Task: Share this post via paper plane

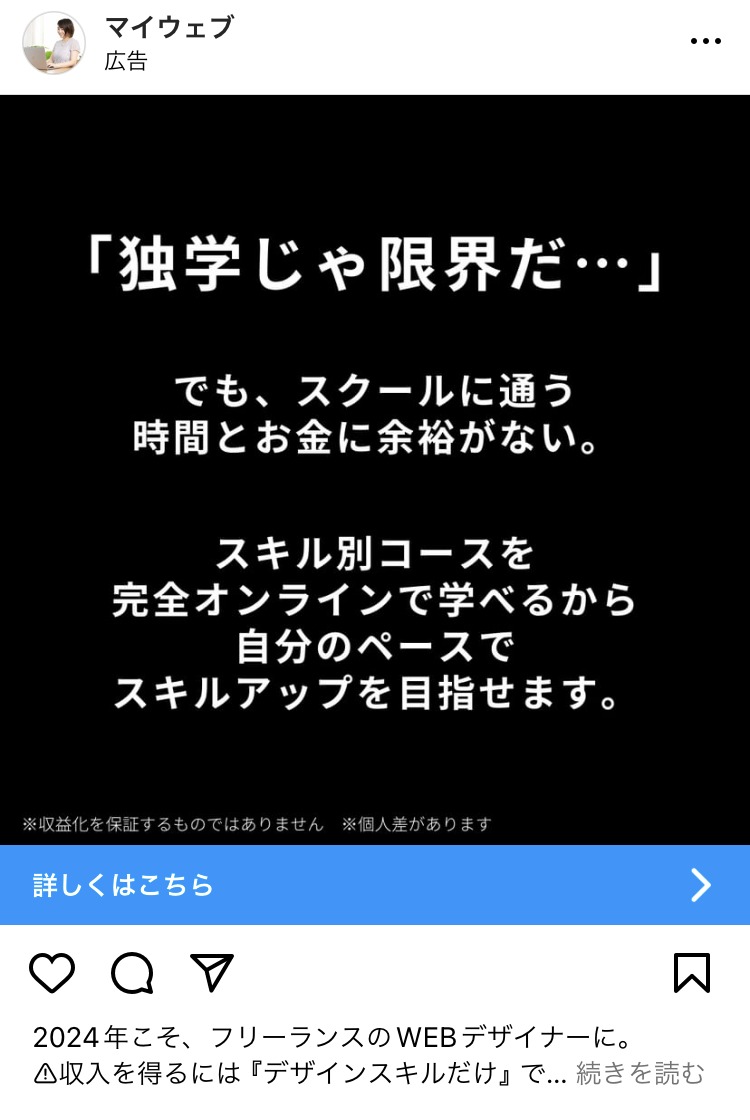Action: (212, 972)
